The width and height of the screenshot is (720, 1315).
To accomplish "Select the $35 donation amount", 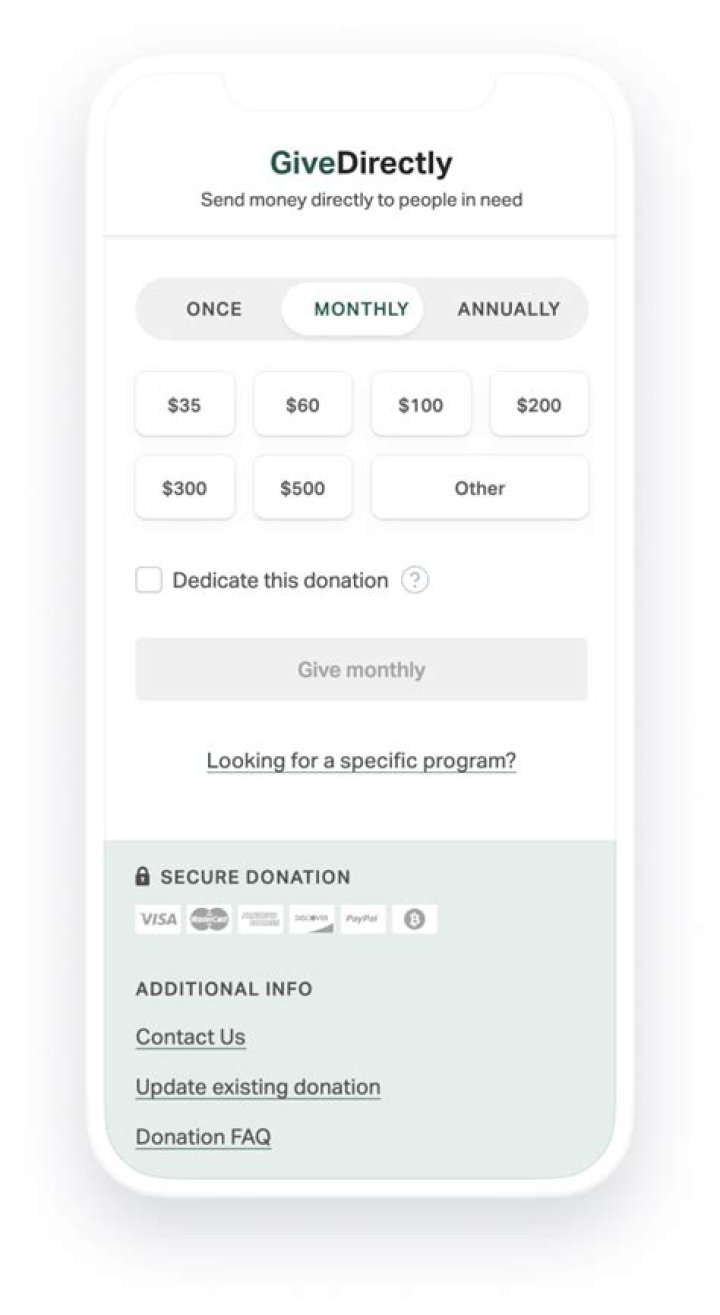I will click(x=184, y=404).
